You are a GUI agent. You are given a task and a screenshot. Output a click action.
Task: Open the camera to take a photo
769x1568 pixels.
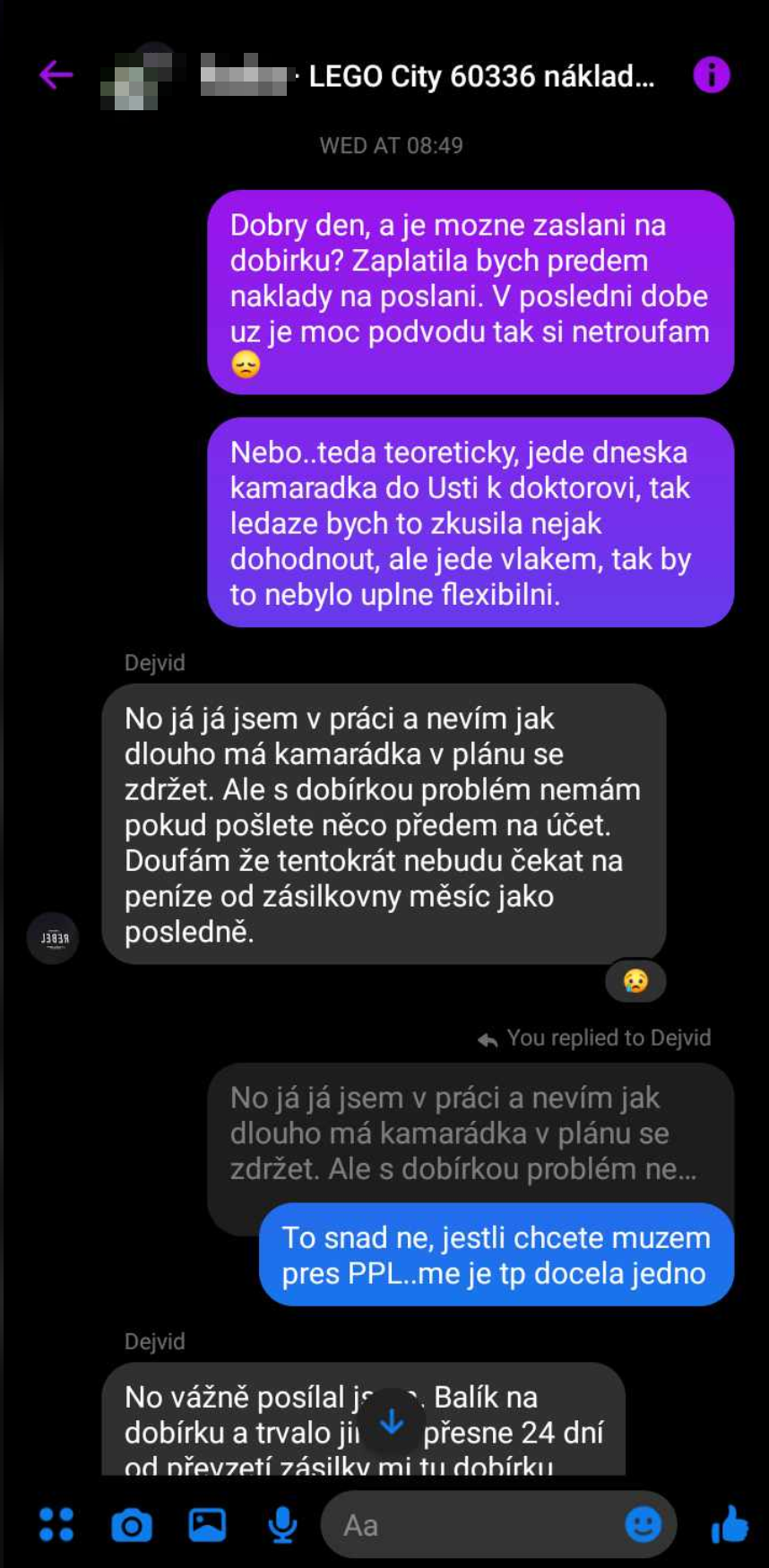point(132,1524)
